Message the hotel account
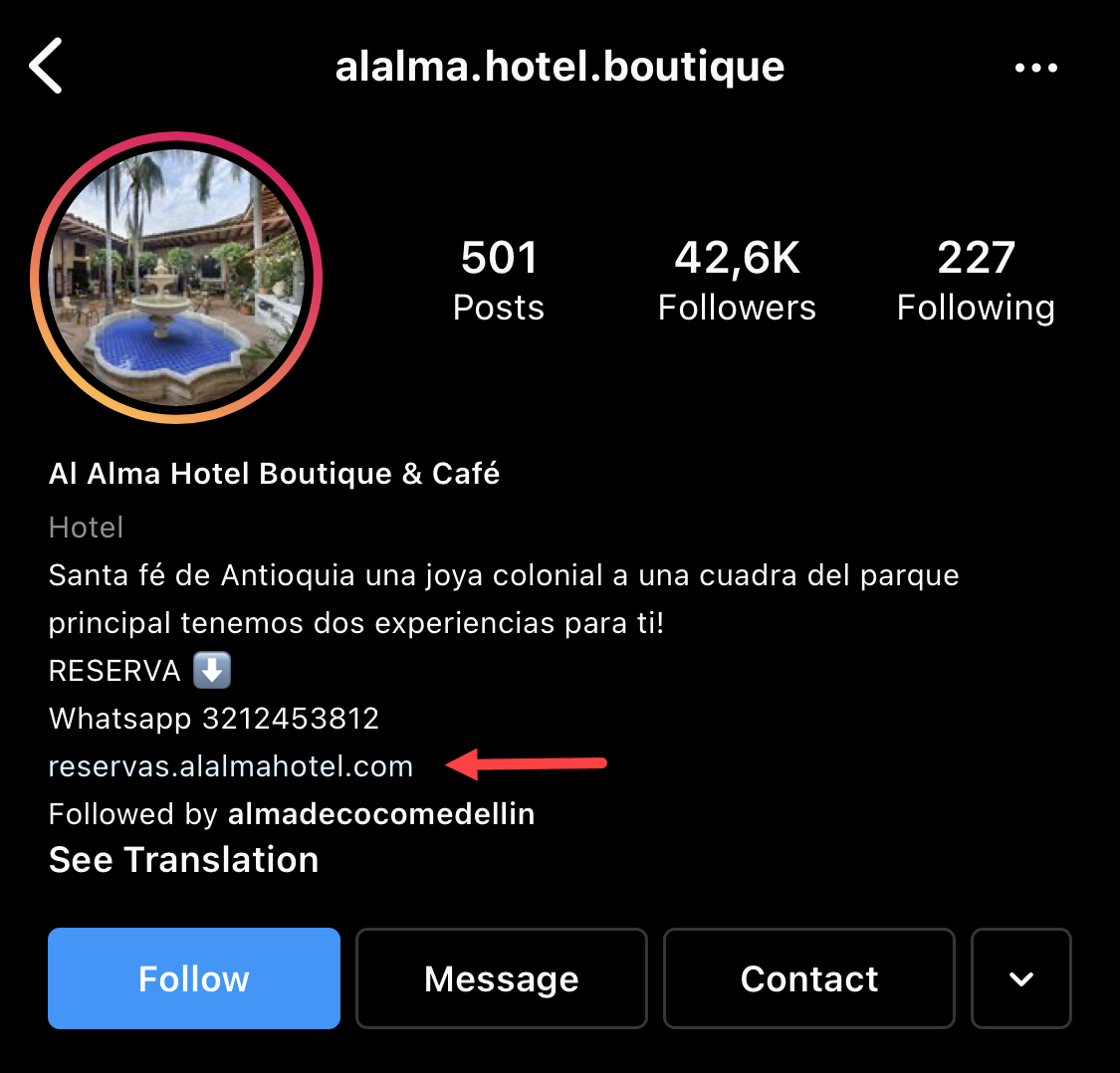Image resolution: width=1120 pixels, height=1073 pixels. click(502, 978)
